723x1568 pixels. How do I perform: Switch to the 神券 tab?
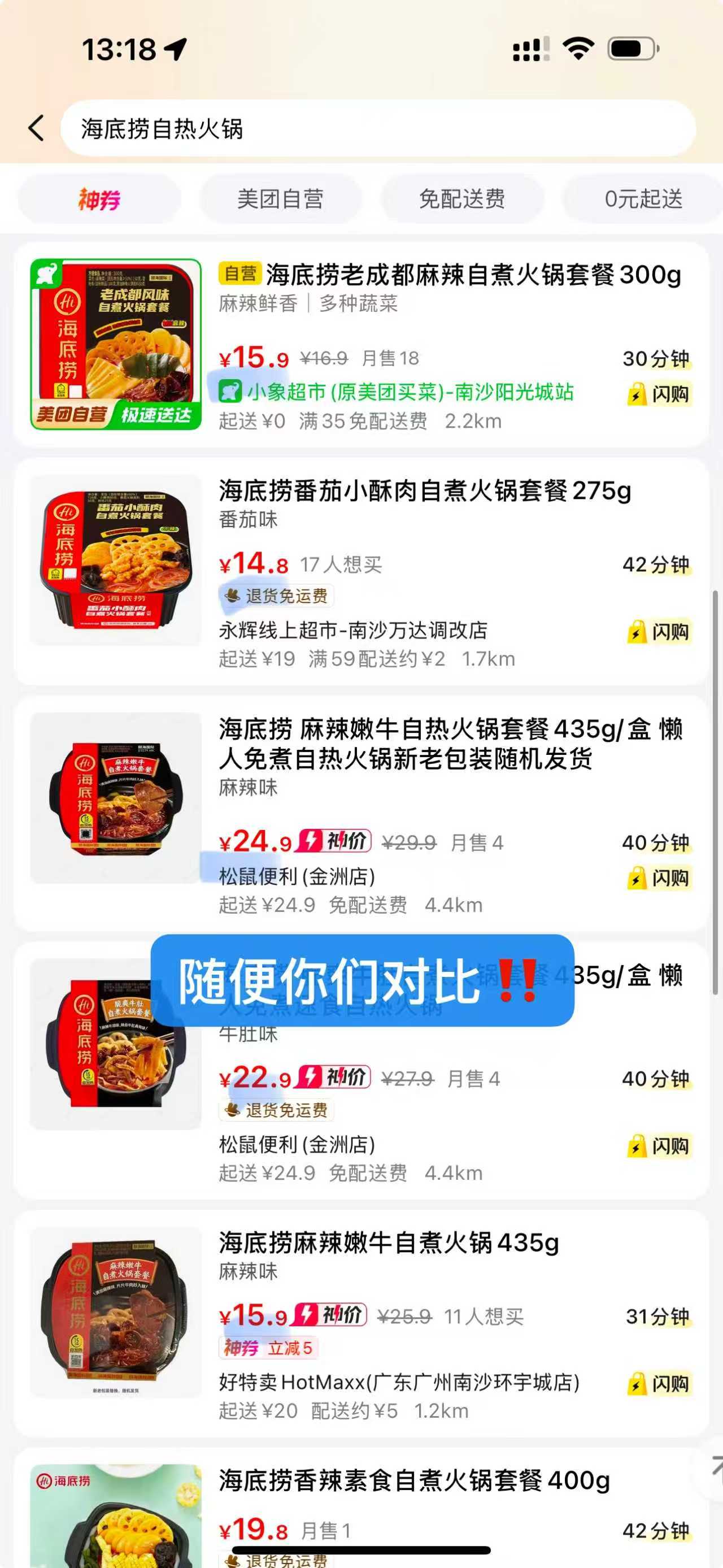[99, 198]
